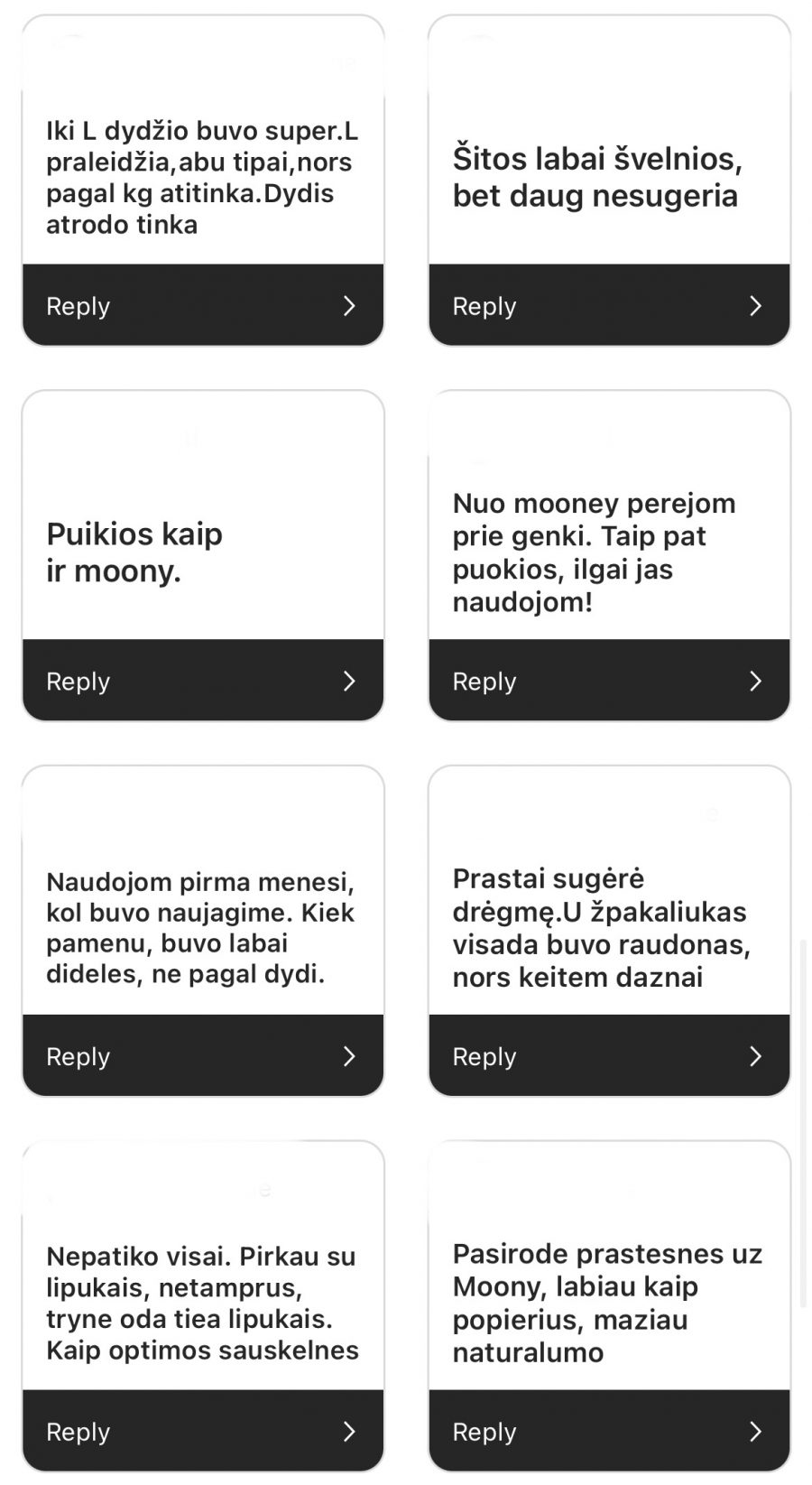This screenshot has width=812, height=1485.
Task: Reply to 'Nepatiko visai' response
Action: coord(202,1432)
